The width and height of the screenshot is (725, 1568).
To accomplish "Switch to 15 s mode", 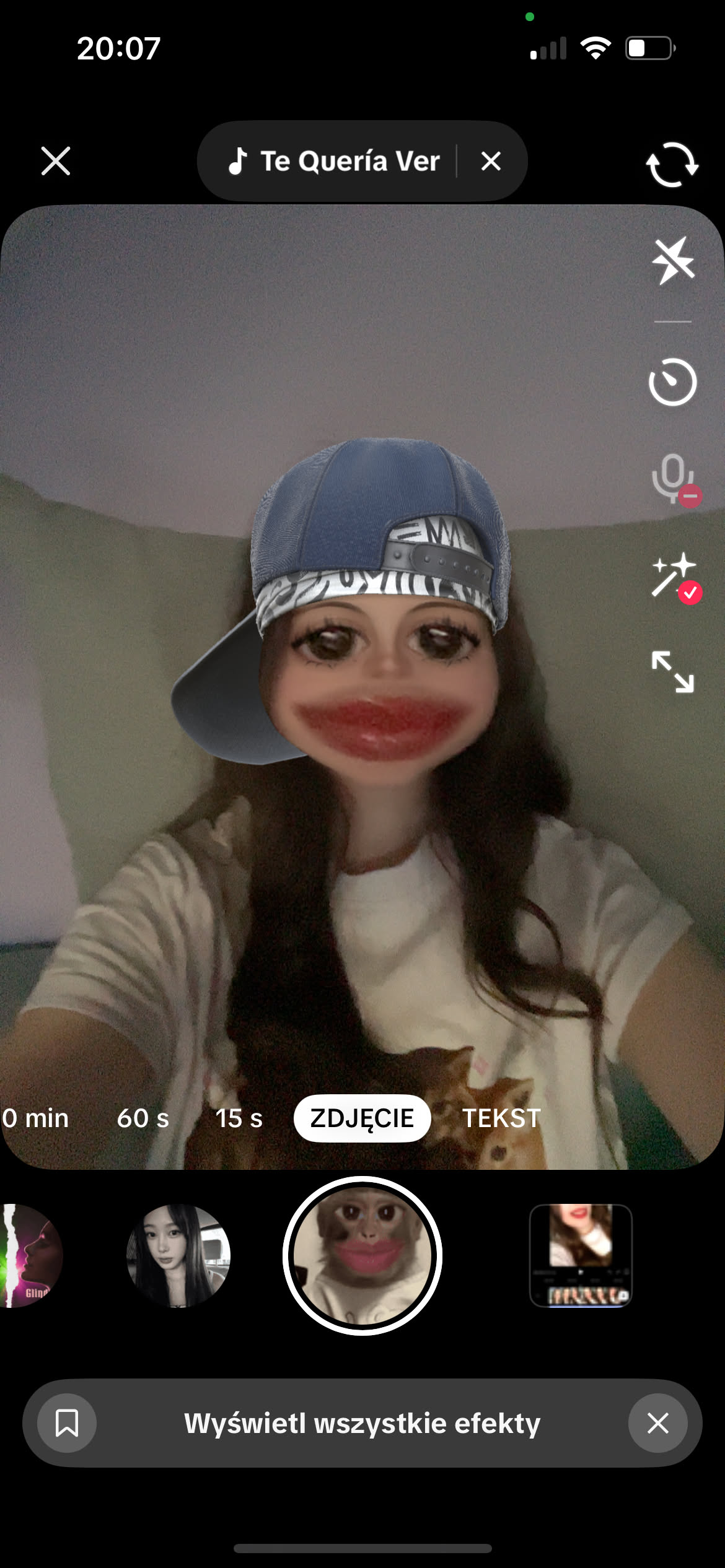I will point(239,1118).
